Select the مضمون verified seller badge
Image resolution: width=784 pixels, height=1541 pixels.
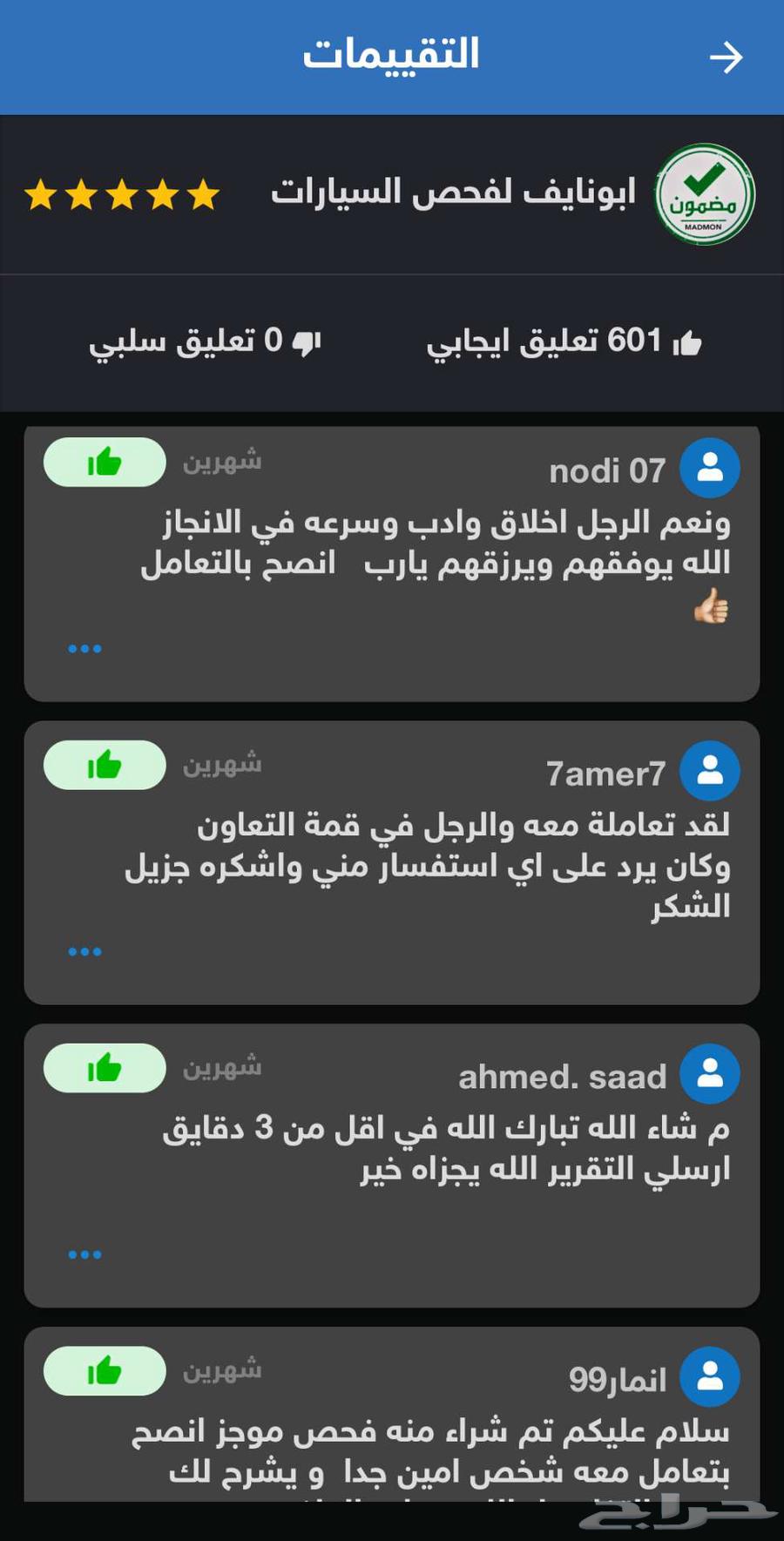[702, 195]
